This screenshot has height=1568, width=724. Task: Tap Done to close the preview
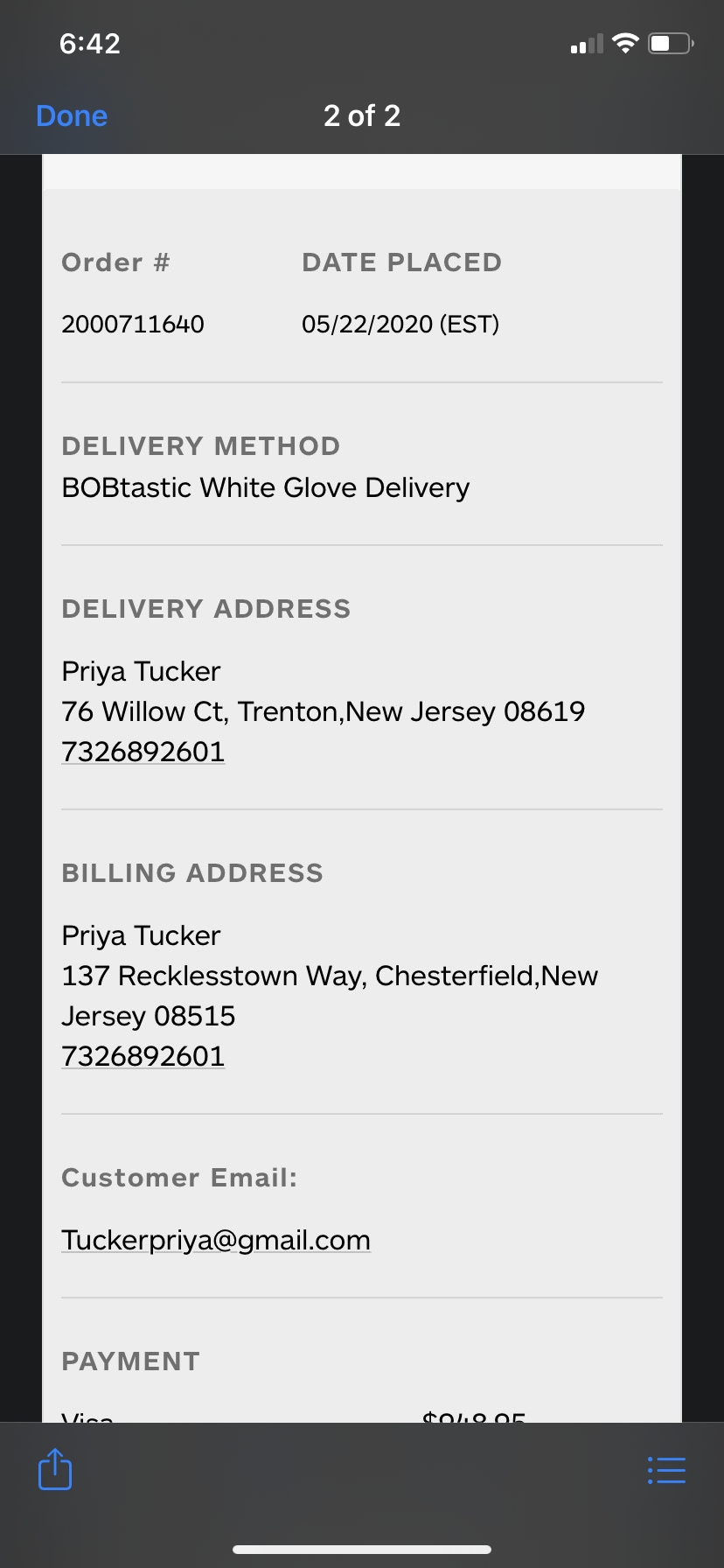coord(72,115)
